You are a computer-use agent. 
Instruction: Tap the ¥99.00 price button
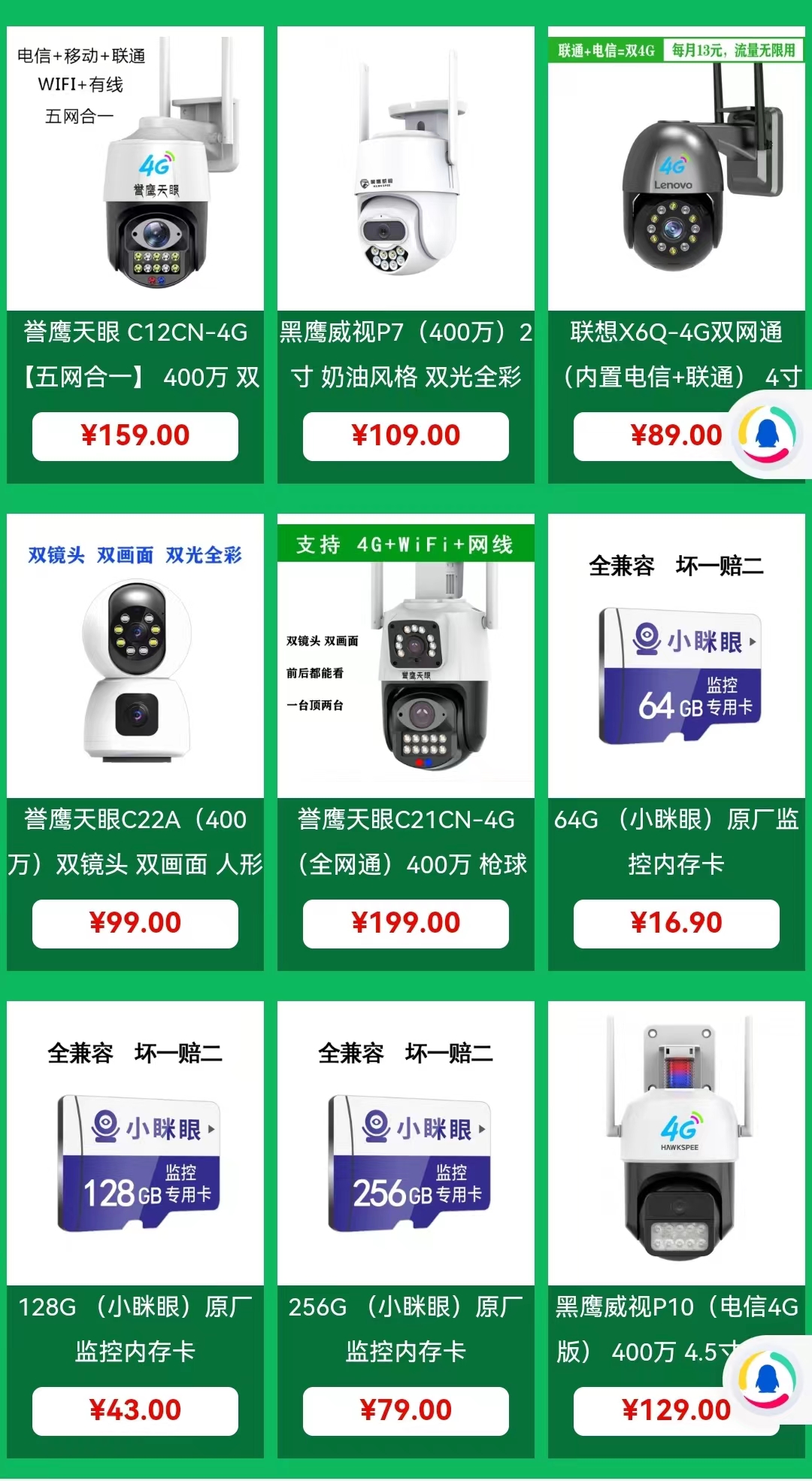click(x=135, y=924)
